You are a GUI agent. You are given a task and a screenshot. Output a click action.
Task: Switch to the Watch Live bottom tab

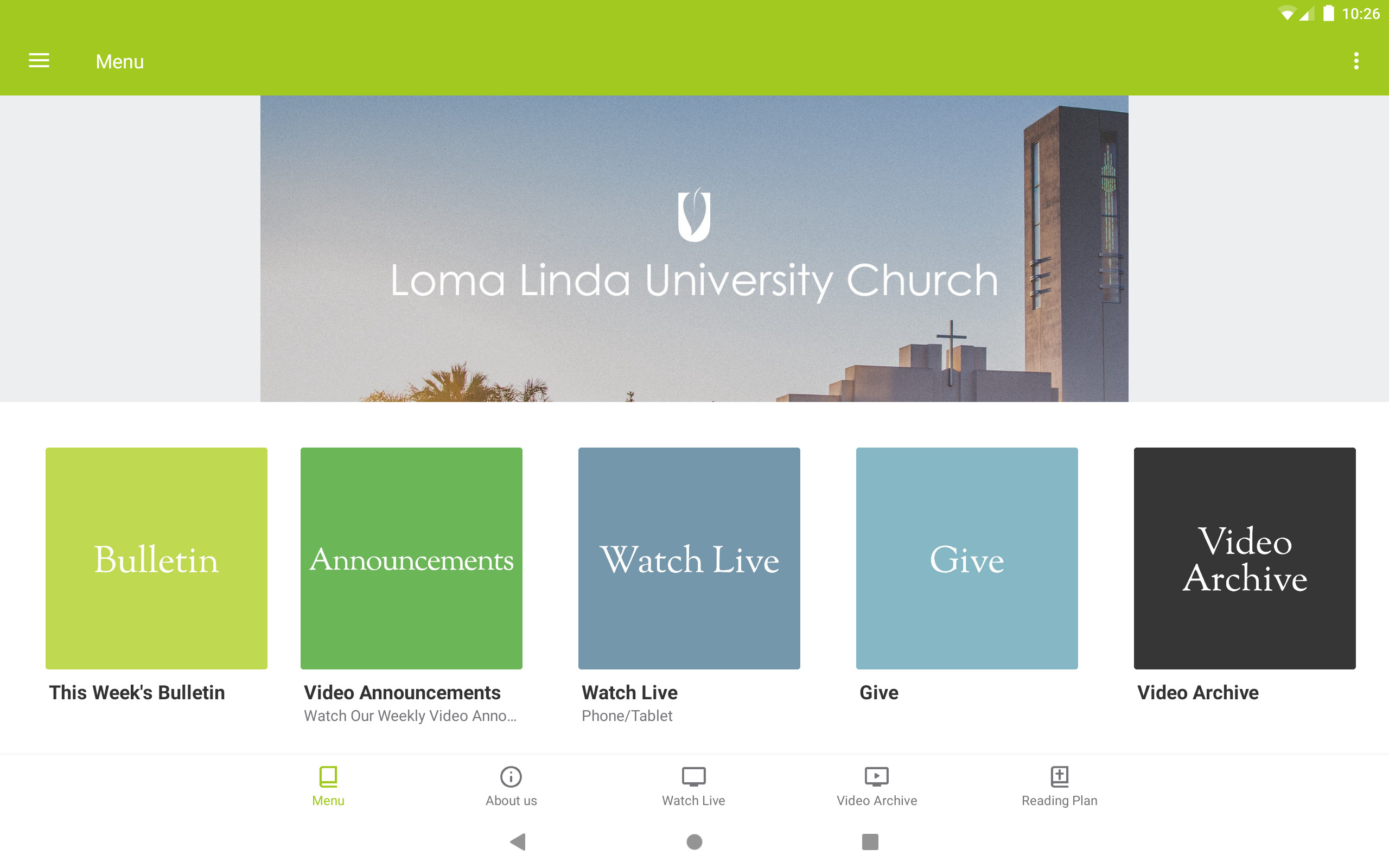[x=693, y=786]
